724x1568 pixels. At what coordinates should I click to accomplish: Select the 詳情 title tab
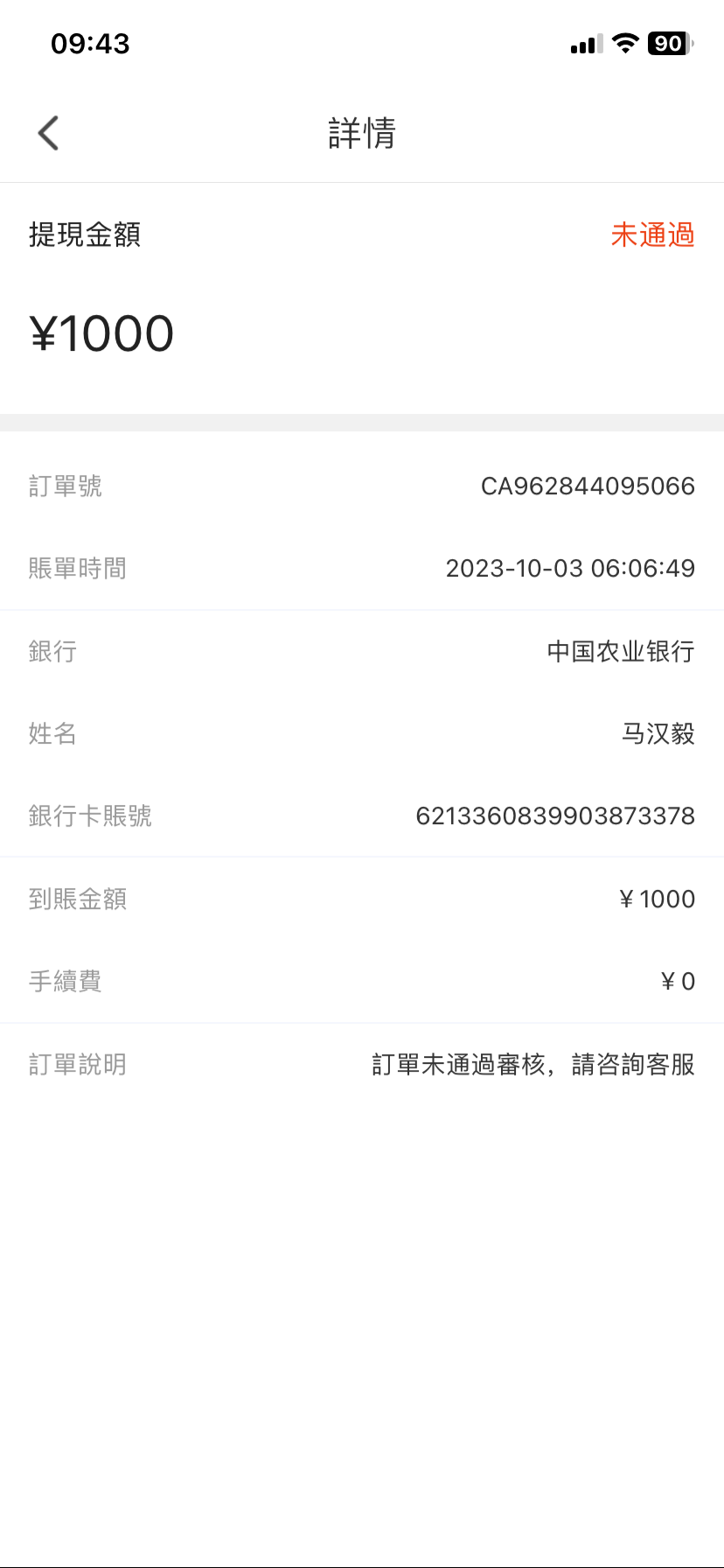tap(362, 132)
